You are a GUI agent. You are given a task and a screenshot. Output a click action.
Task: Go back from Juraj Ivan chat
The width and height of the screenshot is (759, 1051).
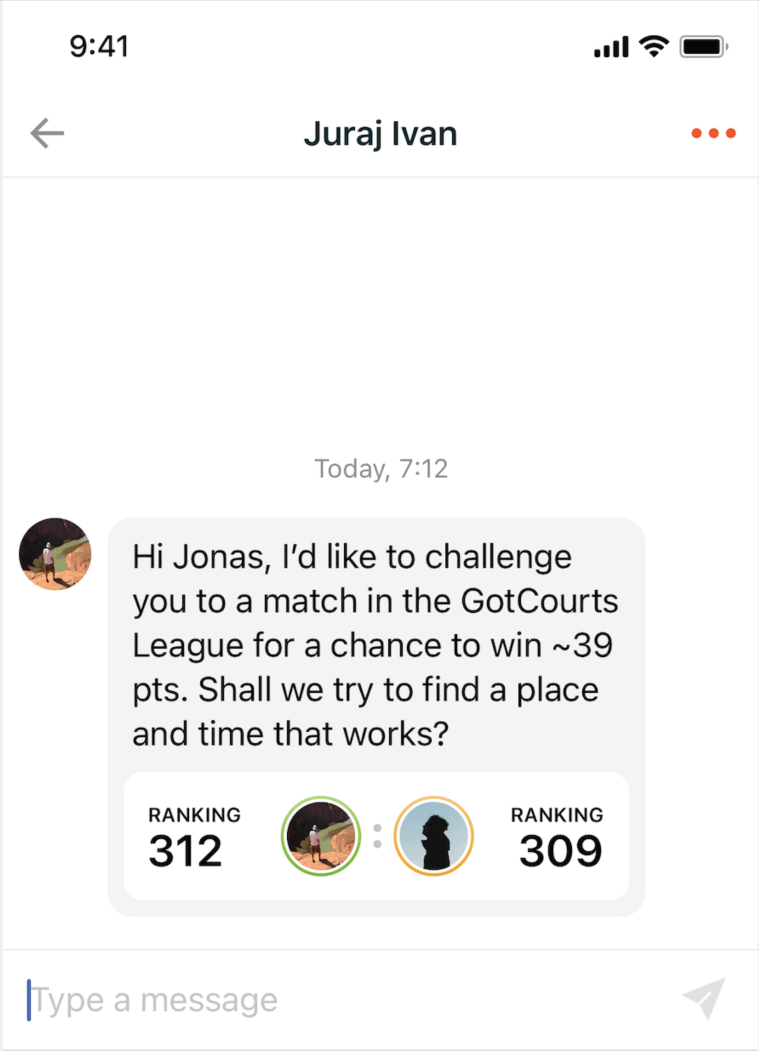coord(47,133)
